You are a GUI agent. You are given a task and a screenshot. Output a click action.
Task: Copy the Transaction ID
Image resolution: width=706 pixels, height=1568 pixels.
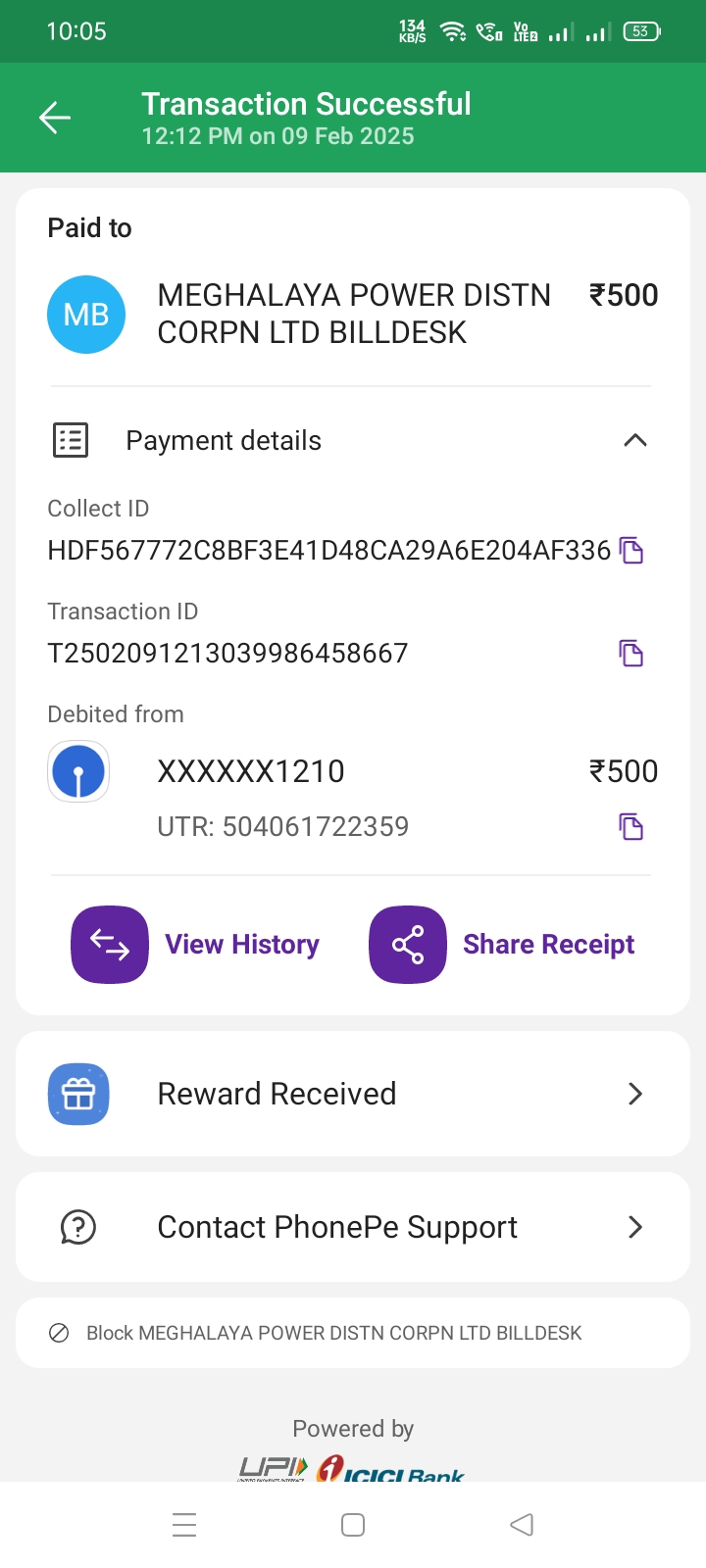click(631, 653)
